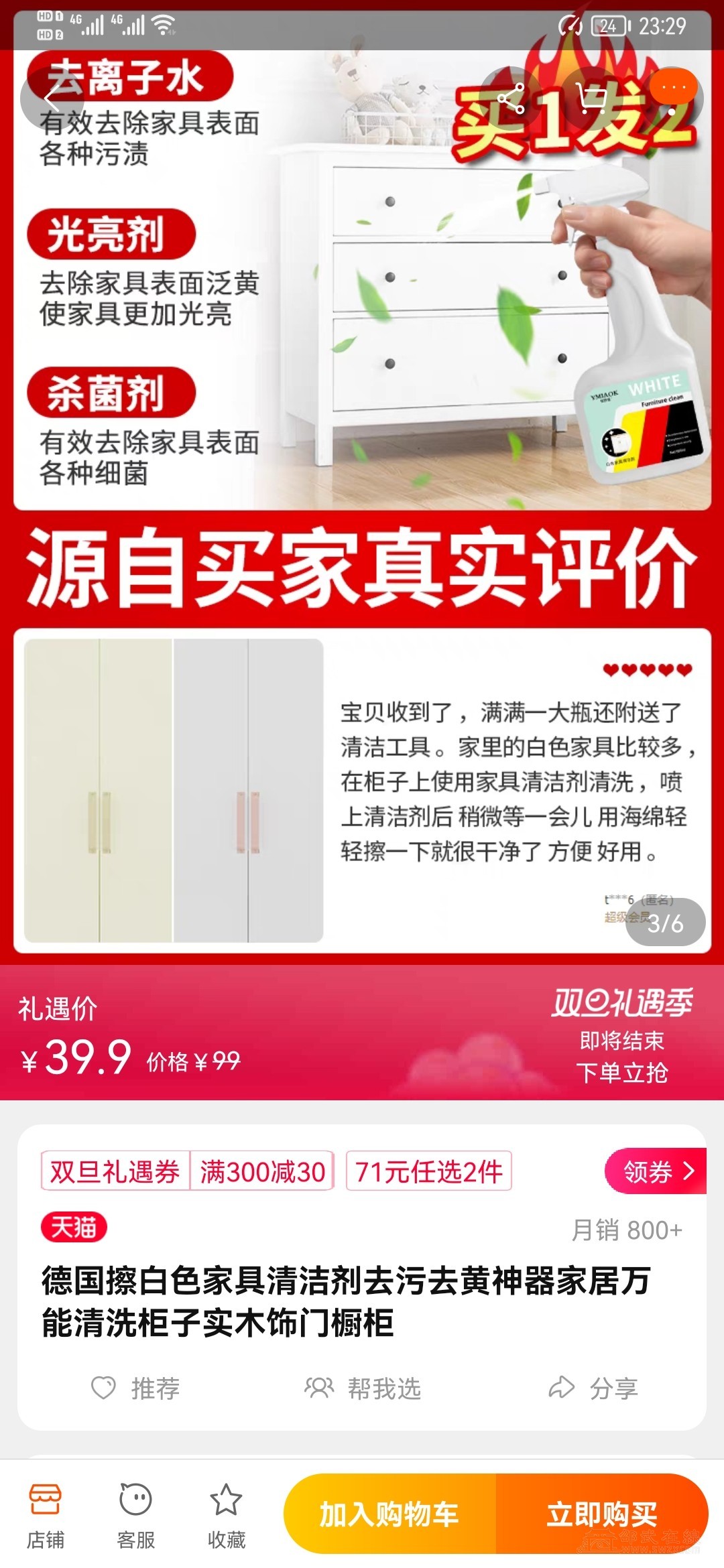Go back using the top-left arrow
The width and height of the screenshot is (724, 1568).
pos(52,99)
